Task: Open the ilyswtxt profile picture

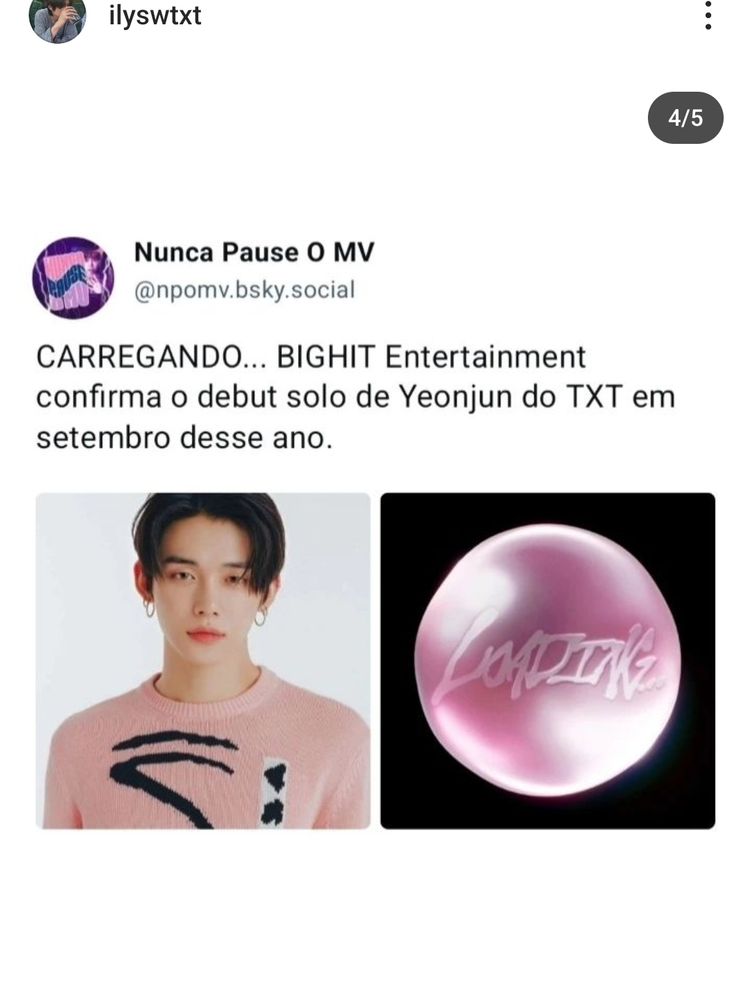Action: click(57, 18)
